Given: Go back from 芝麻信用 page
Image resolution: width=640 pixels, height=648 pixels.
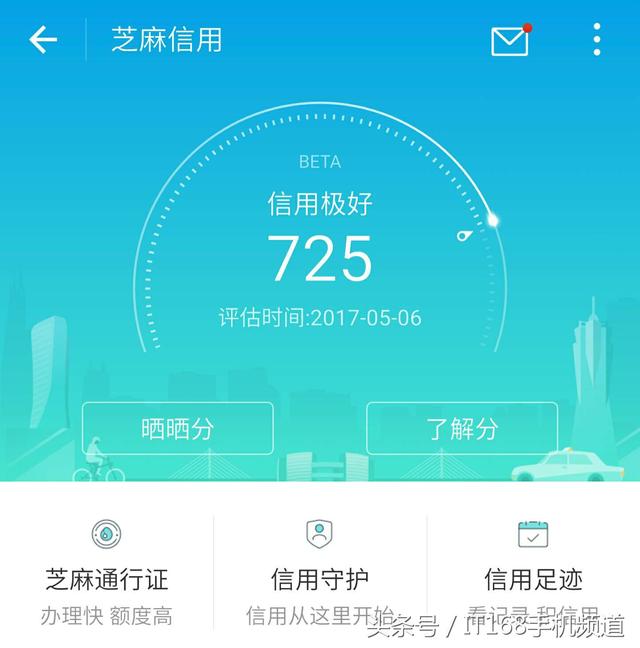Looking at the screenshot, I should click(43, 40).
